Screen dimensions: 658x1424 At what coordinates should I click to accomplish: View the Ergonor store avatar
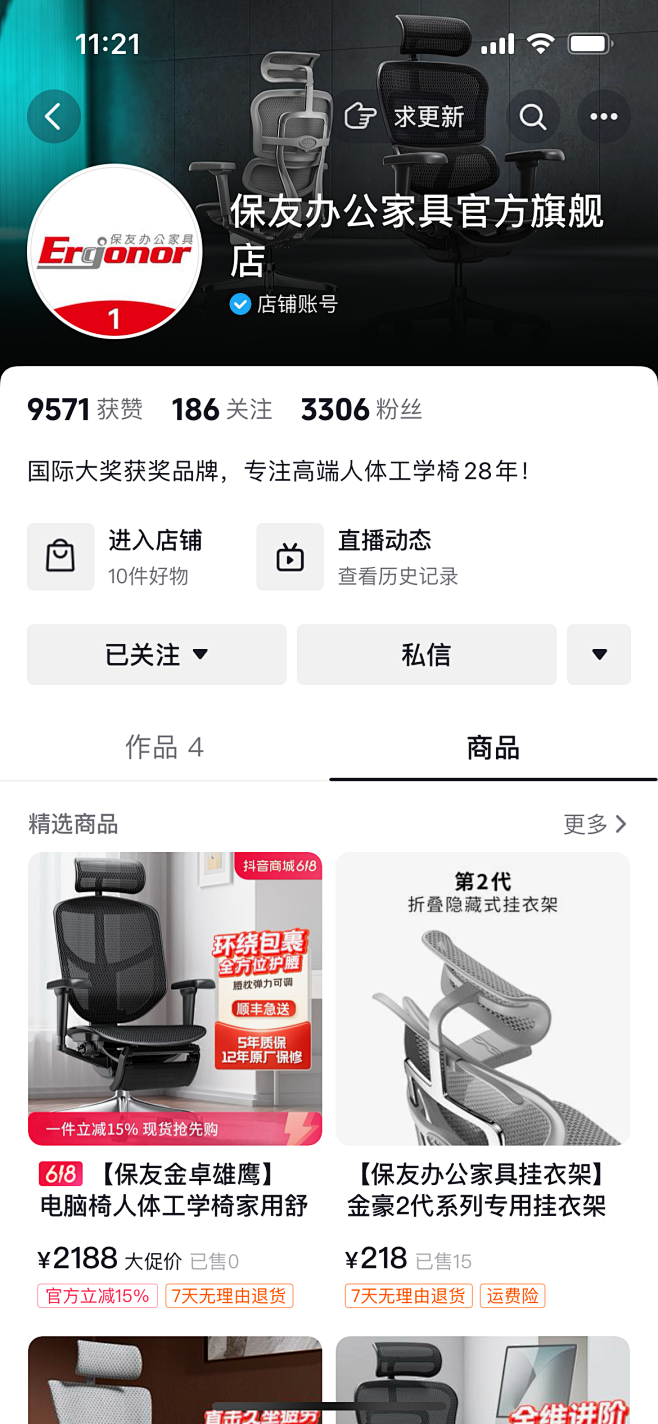pos(114,252)
